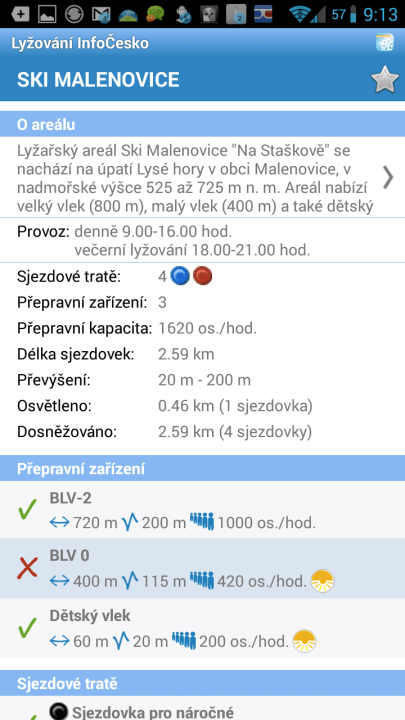405x720 pixels.
Task: Open the Dětský vlek lift row
Action: pyautogui.click(x=202, y=628)
